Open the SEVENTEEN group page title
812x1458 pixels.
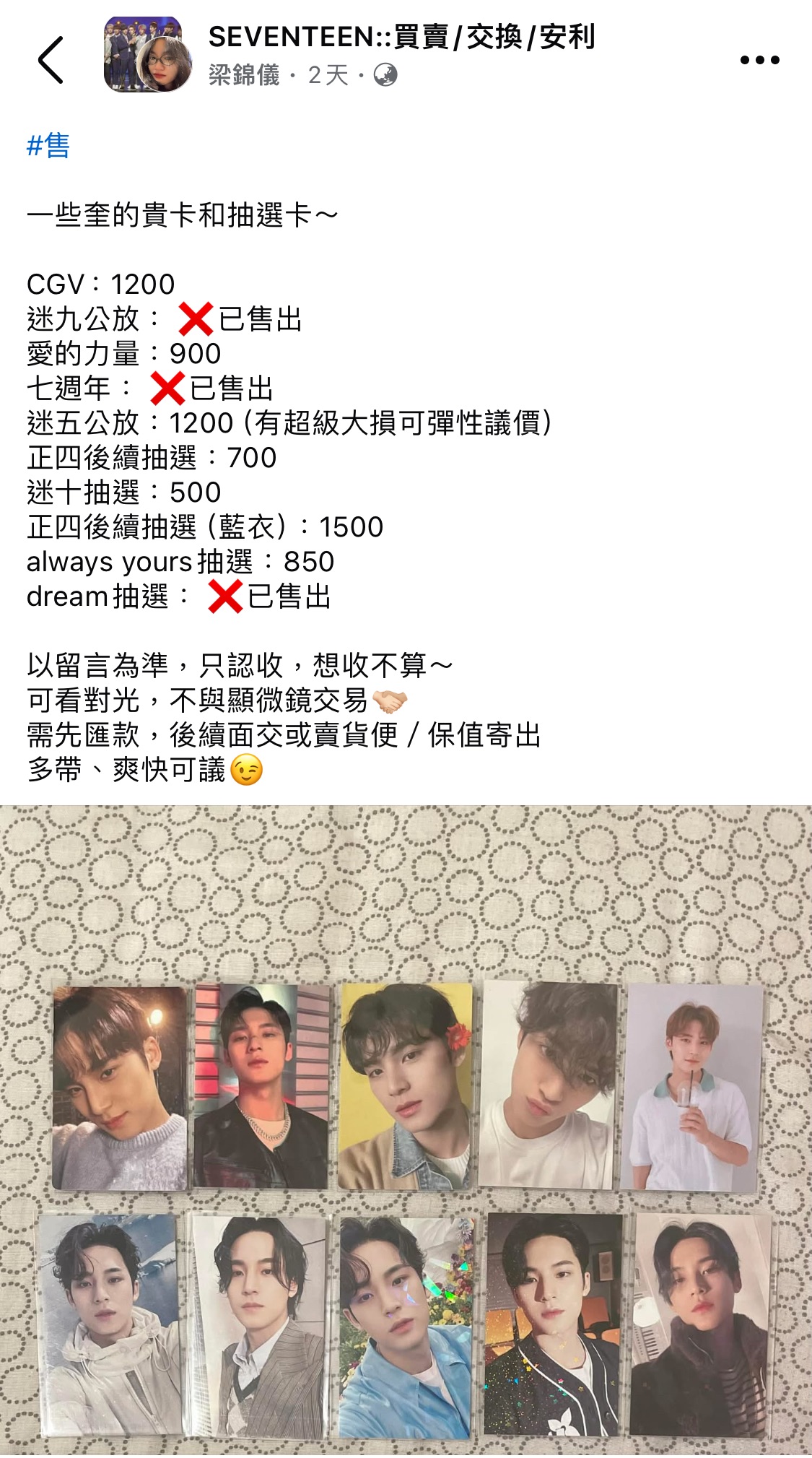coord(401,37)
